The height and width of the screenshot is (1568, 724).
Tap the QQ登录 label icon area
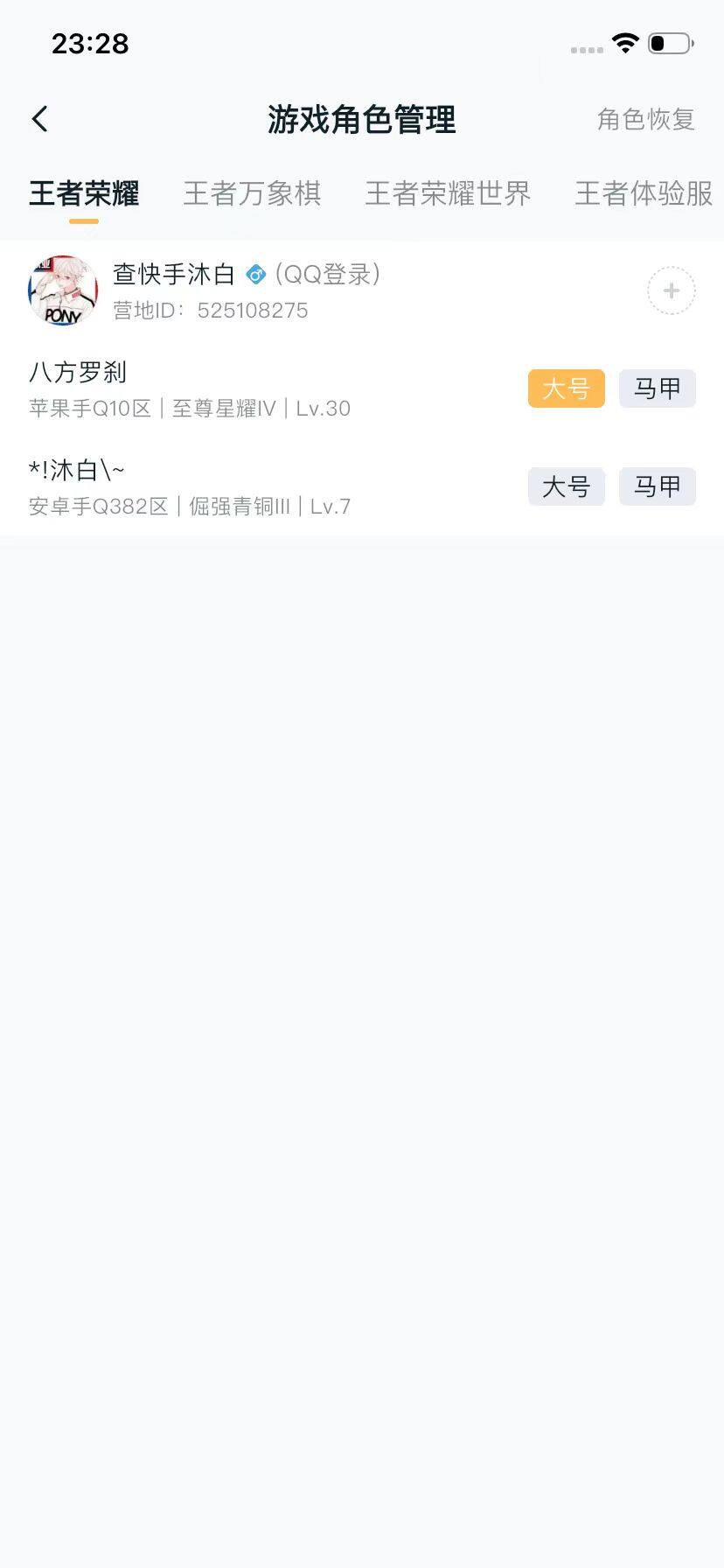pos(328,274)
